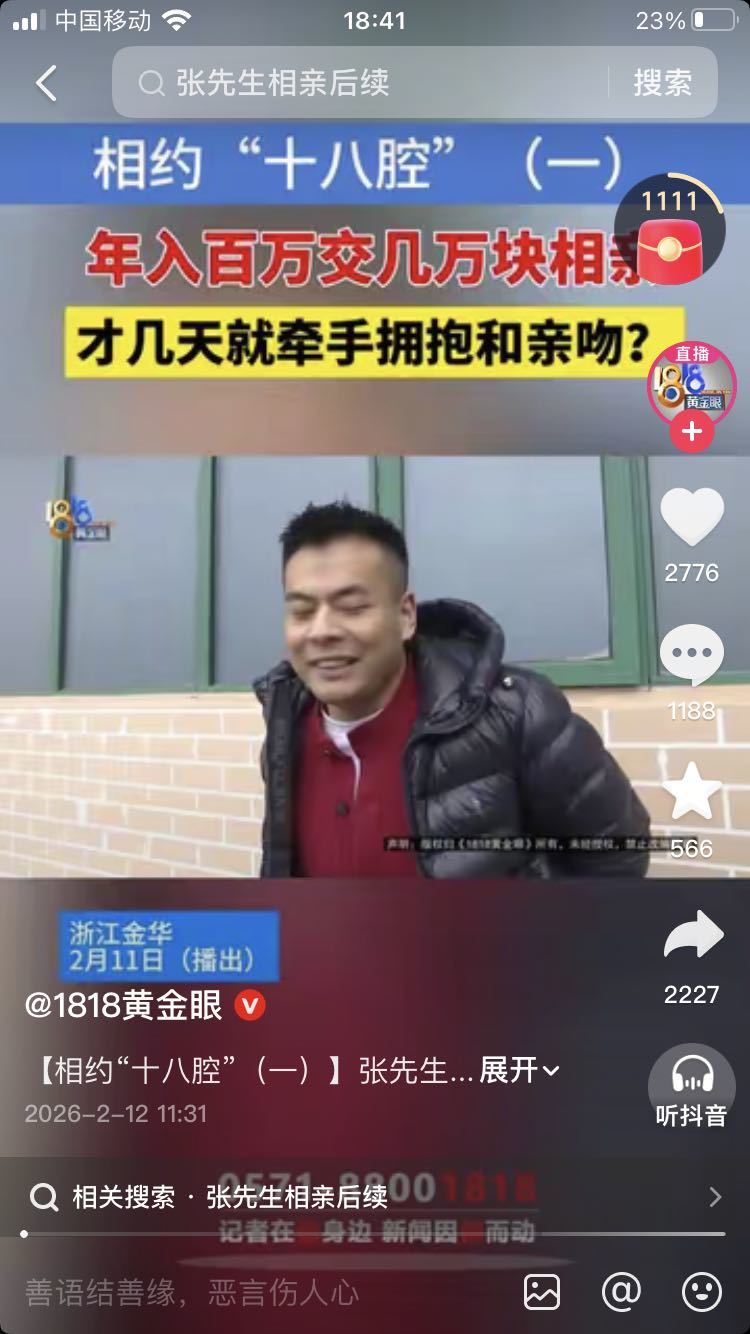Screen dimensions: 750x1334
Task: Mention someone with the @ icon
Action: coord(621,1293)
